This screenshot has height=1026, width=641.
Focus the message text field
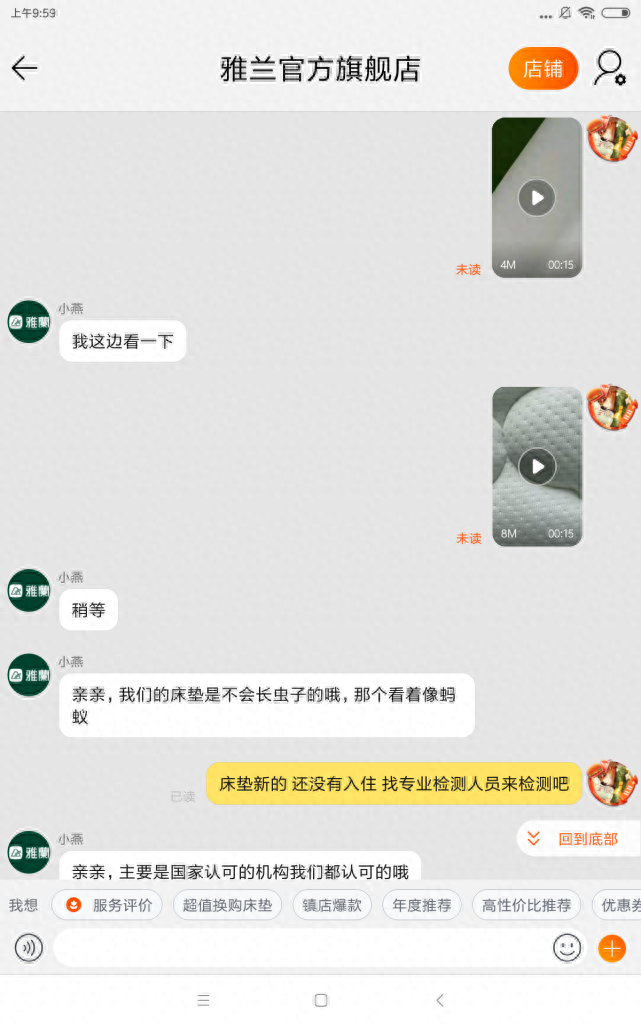pyautogui.click(x=300, y=947)
